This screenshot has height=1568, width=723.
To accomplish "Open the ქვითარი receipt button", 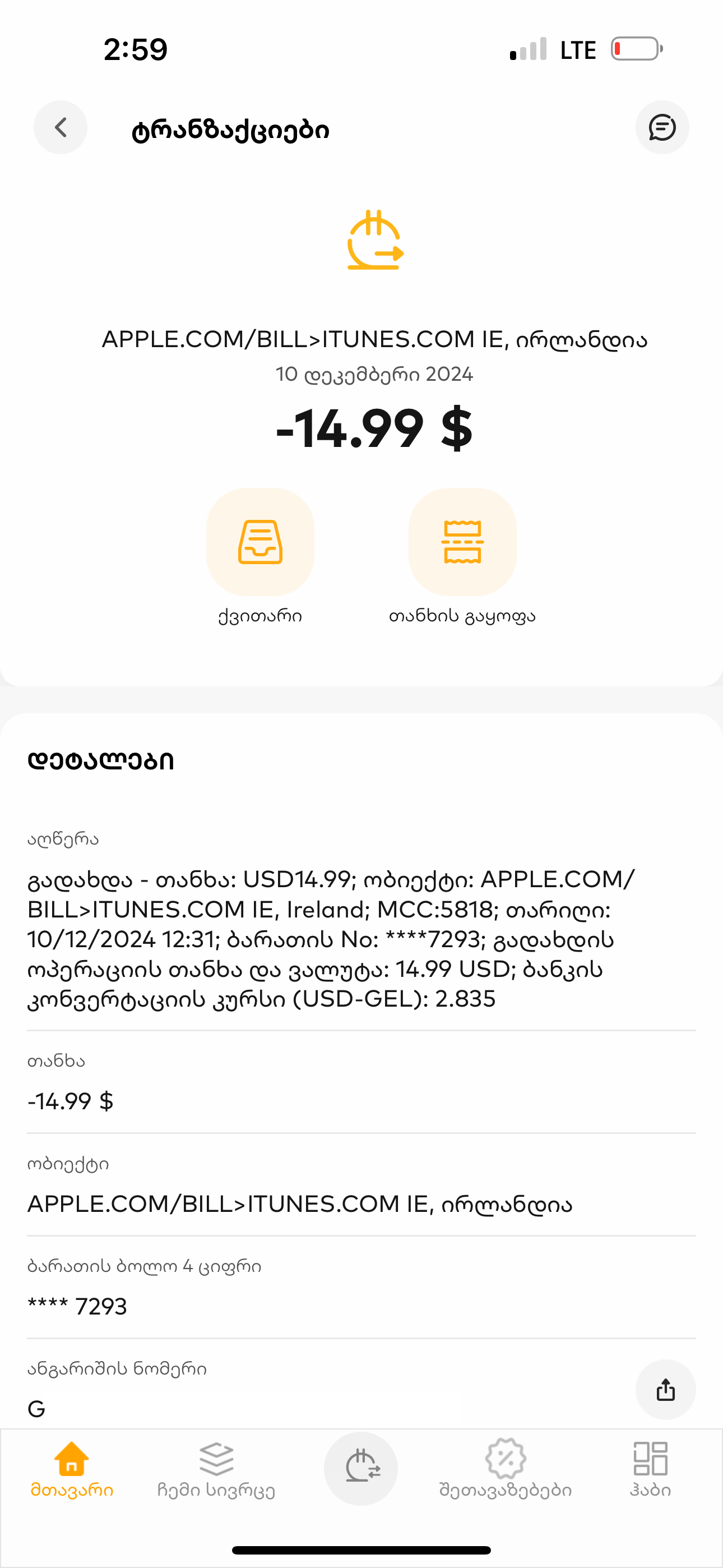I will click(261, 542).
